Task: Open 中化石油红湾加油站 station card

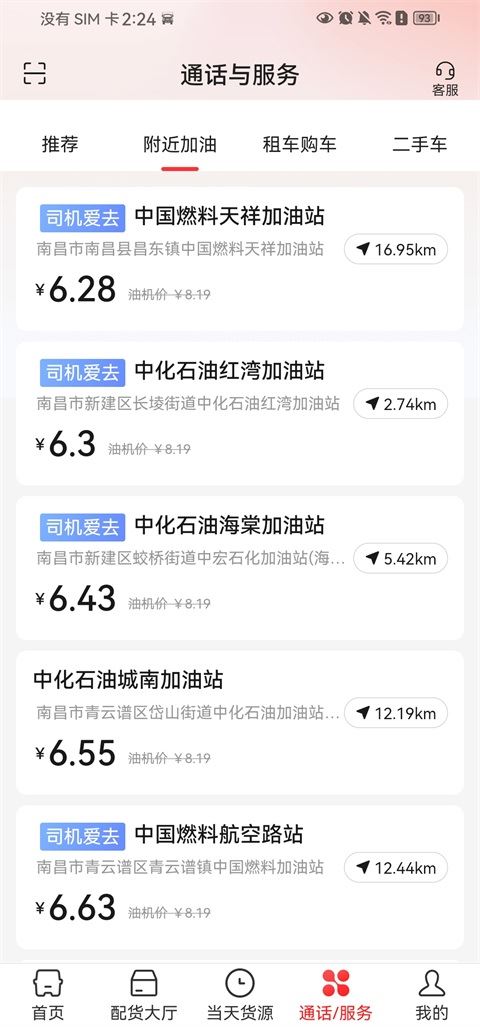Action: [240, 413]
